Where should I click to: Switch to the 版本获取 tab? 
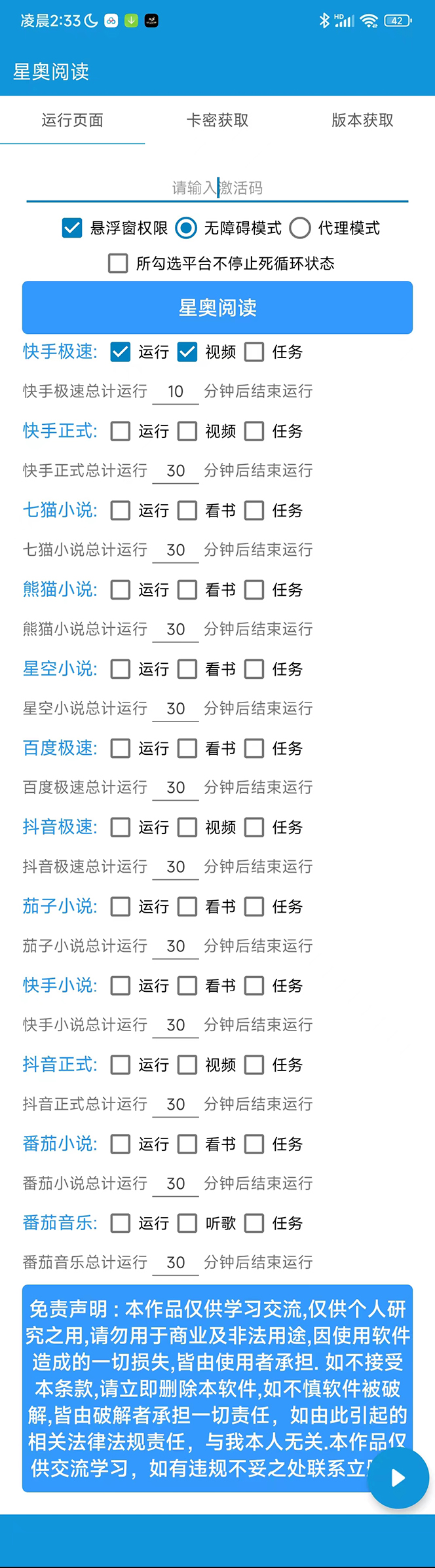pyautogui.click(x=362, y=120)
